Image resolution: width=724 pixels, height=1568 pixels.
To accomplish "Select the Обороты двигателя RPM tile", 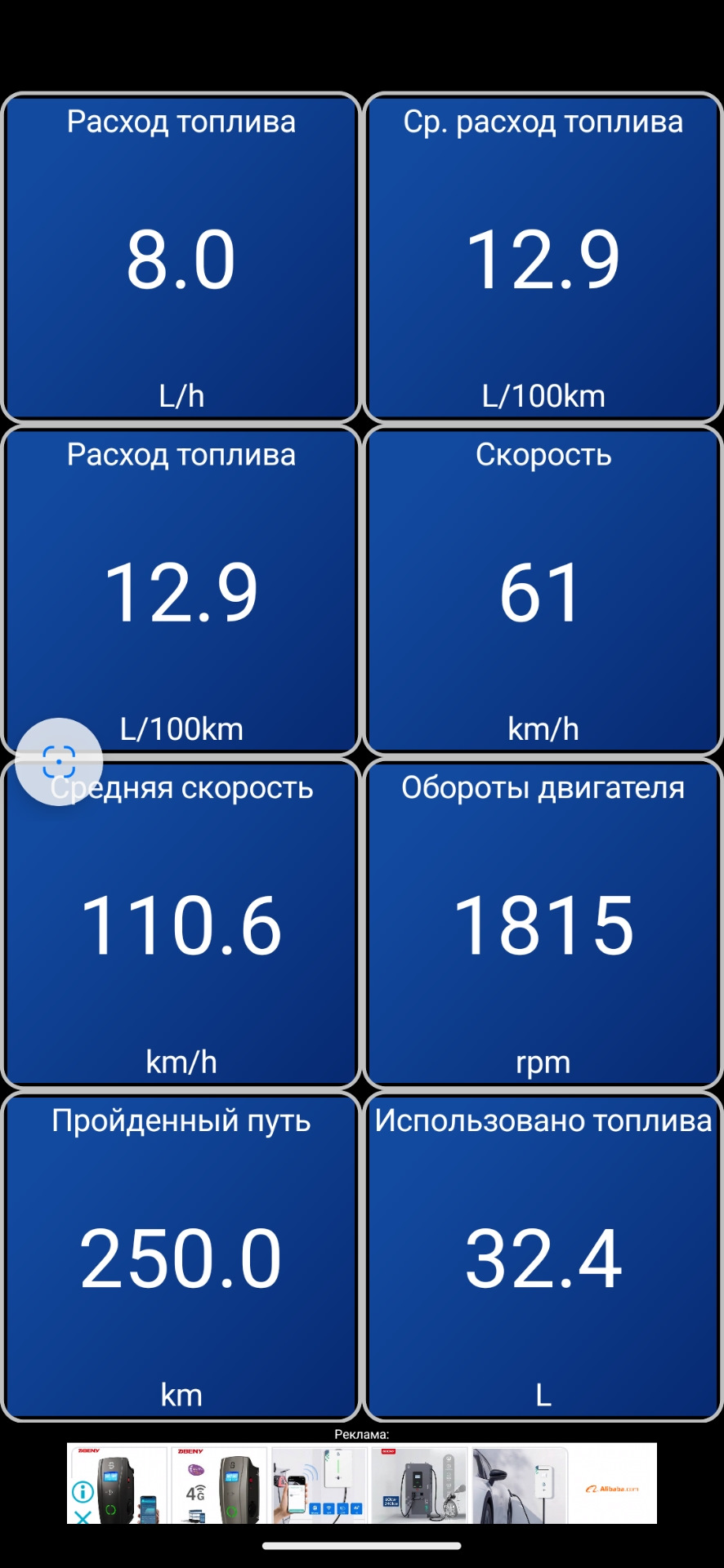I will click(543, 923).
